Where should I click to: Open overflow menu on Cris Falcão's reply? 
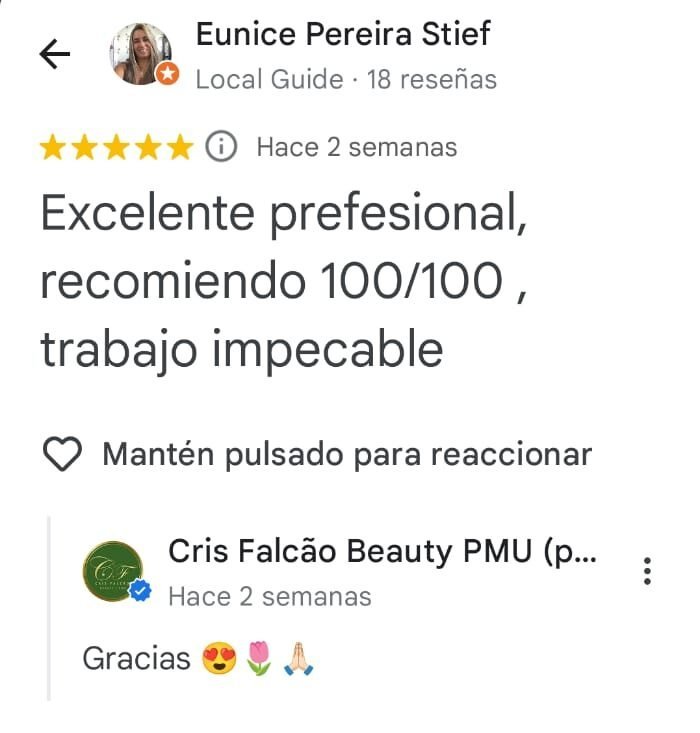point(648,570)
